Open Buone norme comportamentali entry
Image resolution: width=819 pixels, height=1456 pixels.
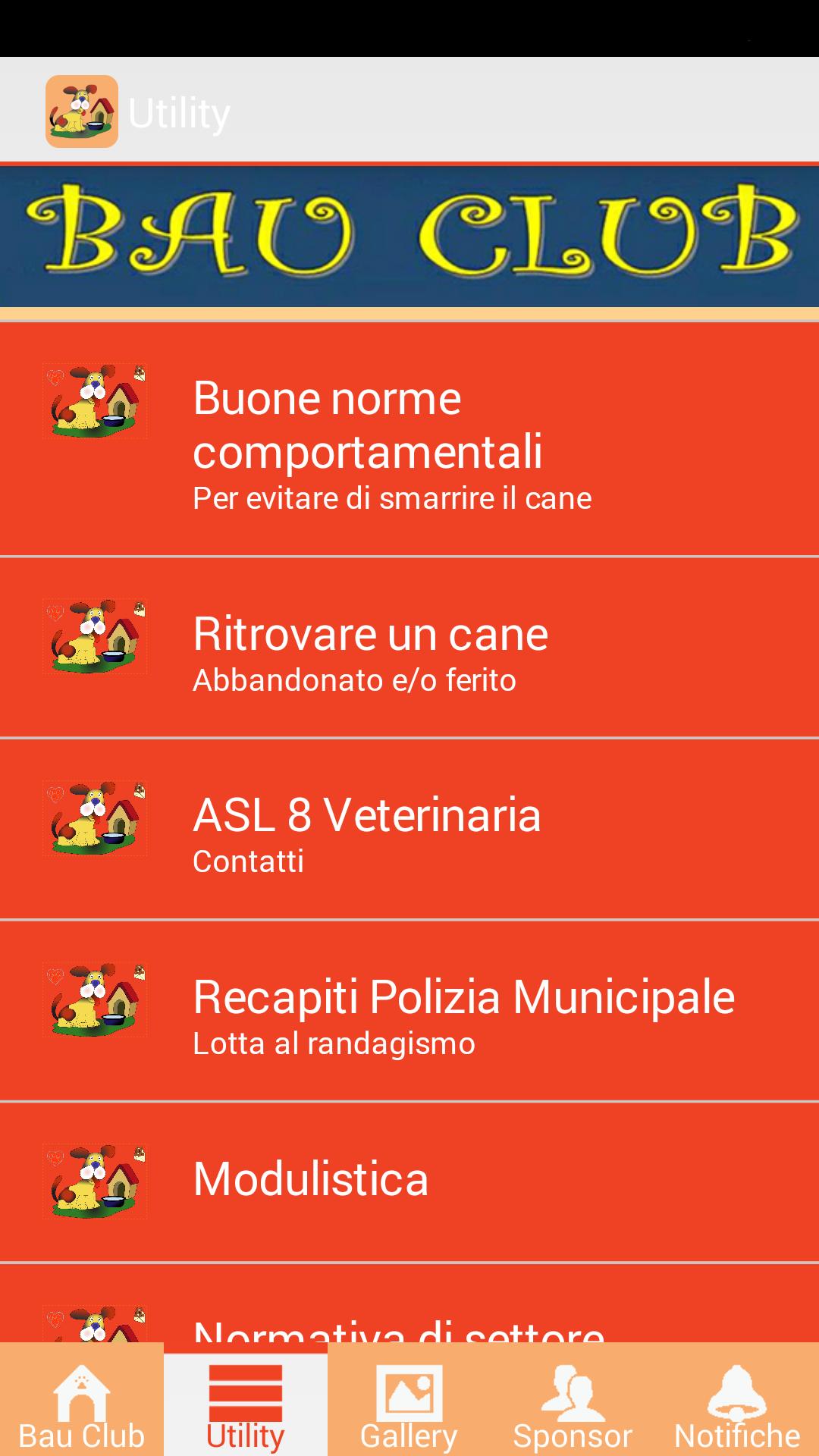click(x=409, y=440)
